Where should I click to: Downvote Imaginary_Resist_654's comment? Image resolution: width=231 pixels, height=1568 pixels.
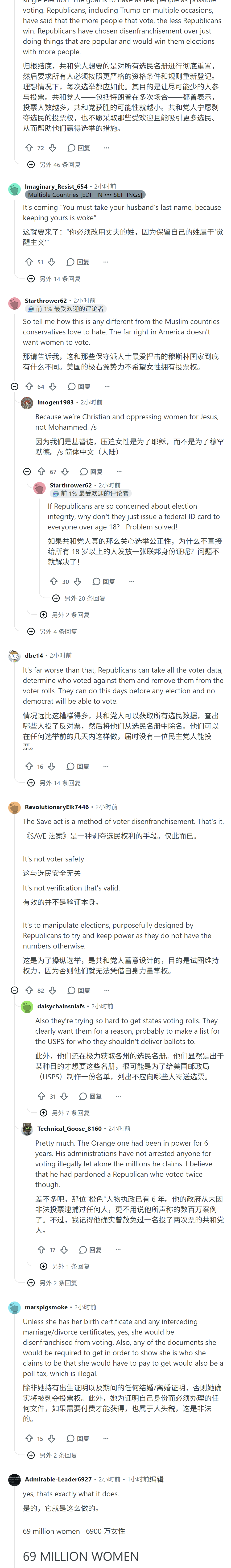52,262
